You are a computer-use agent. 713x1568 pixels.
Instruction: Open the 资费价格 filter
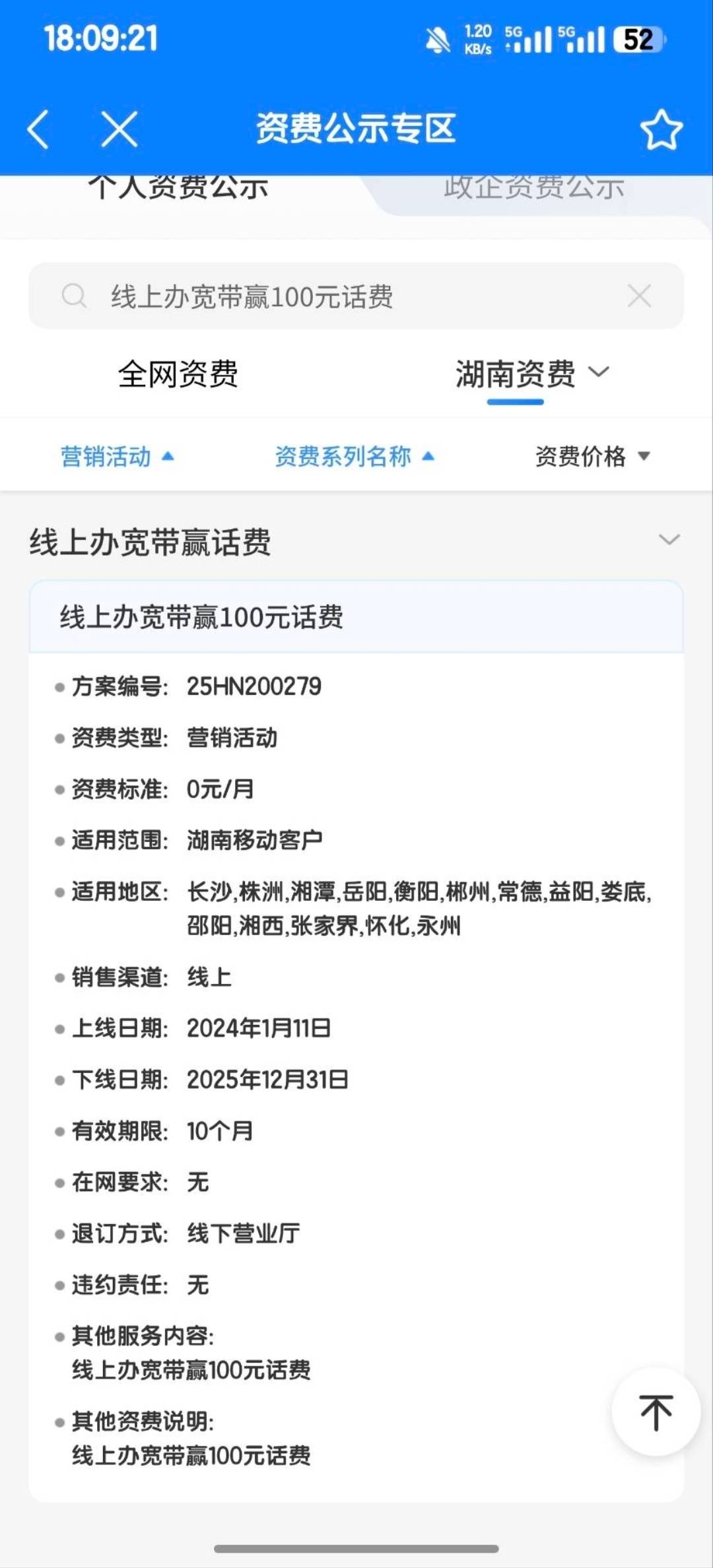[592, 456]
